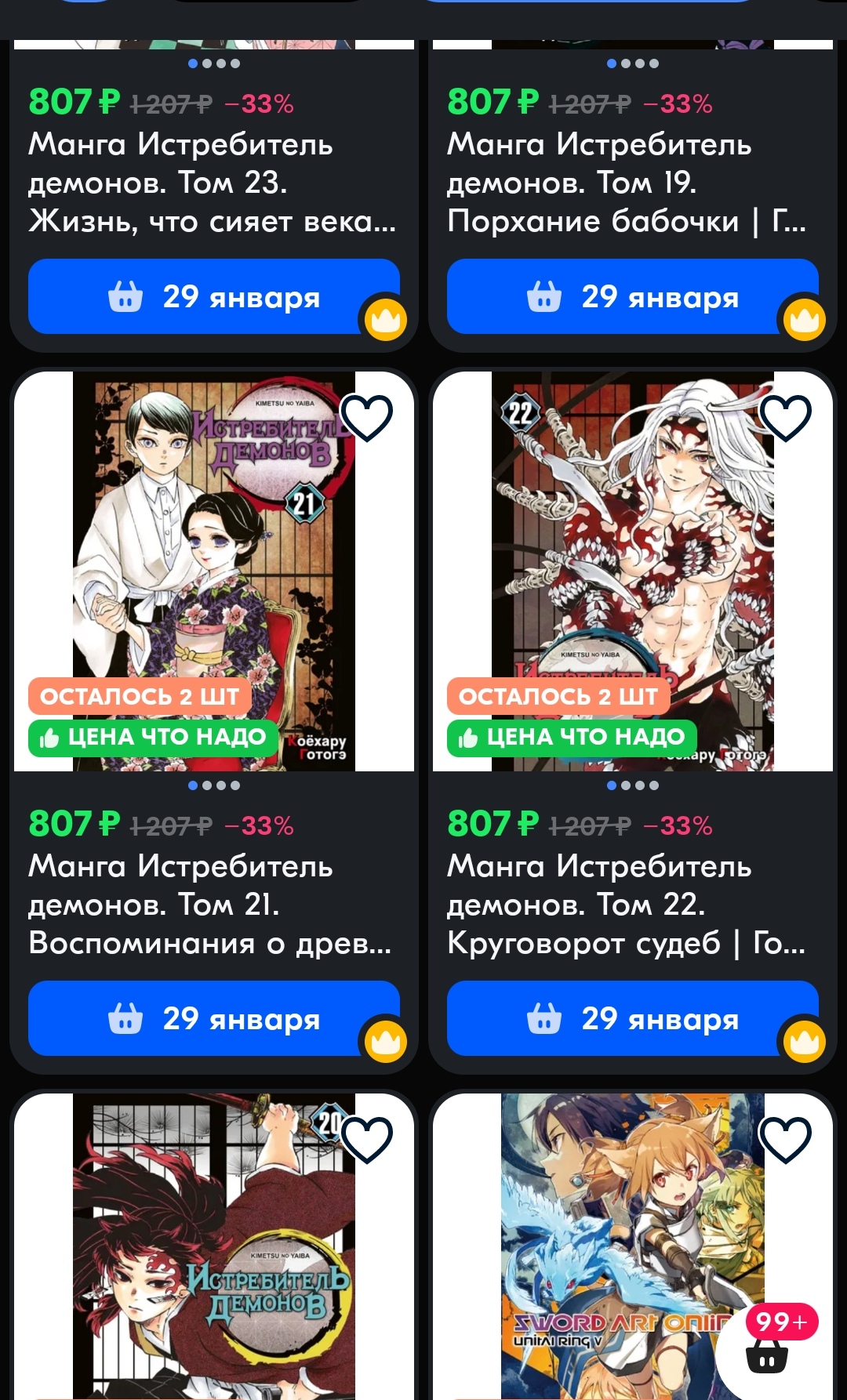The image size is (847, 1400).
Task: Add Том 21 to cart for 29 января
Action: coord(213,1018)
